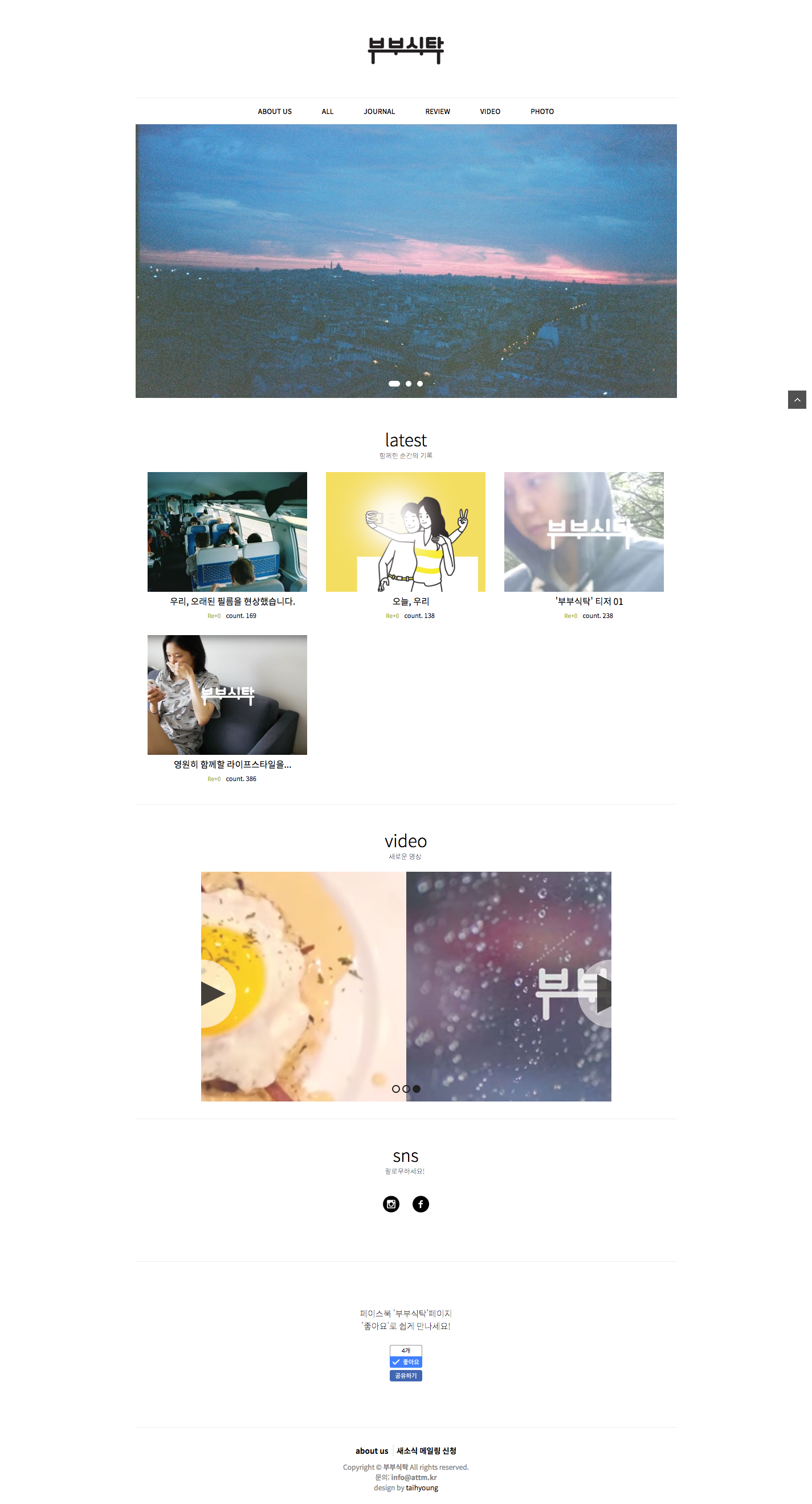
Task: Tap the scroll-to-top arrow button
Action: tap(797, 400)
